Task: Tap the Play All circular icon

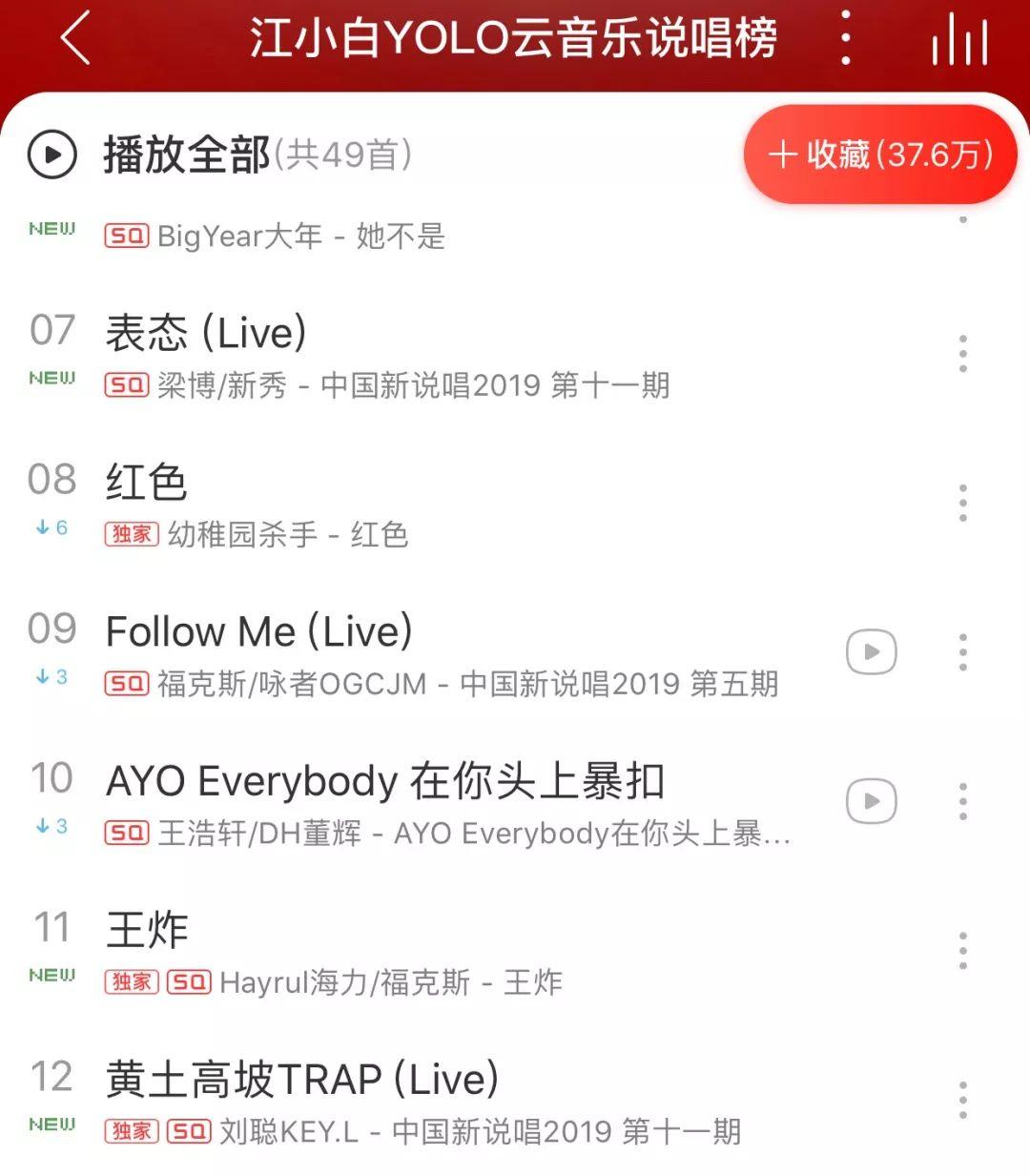Action: (51, 155)
